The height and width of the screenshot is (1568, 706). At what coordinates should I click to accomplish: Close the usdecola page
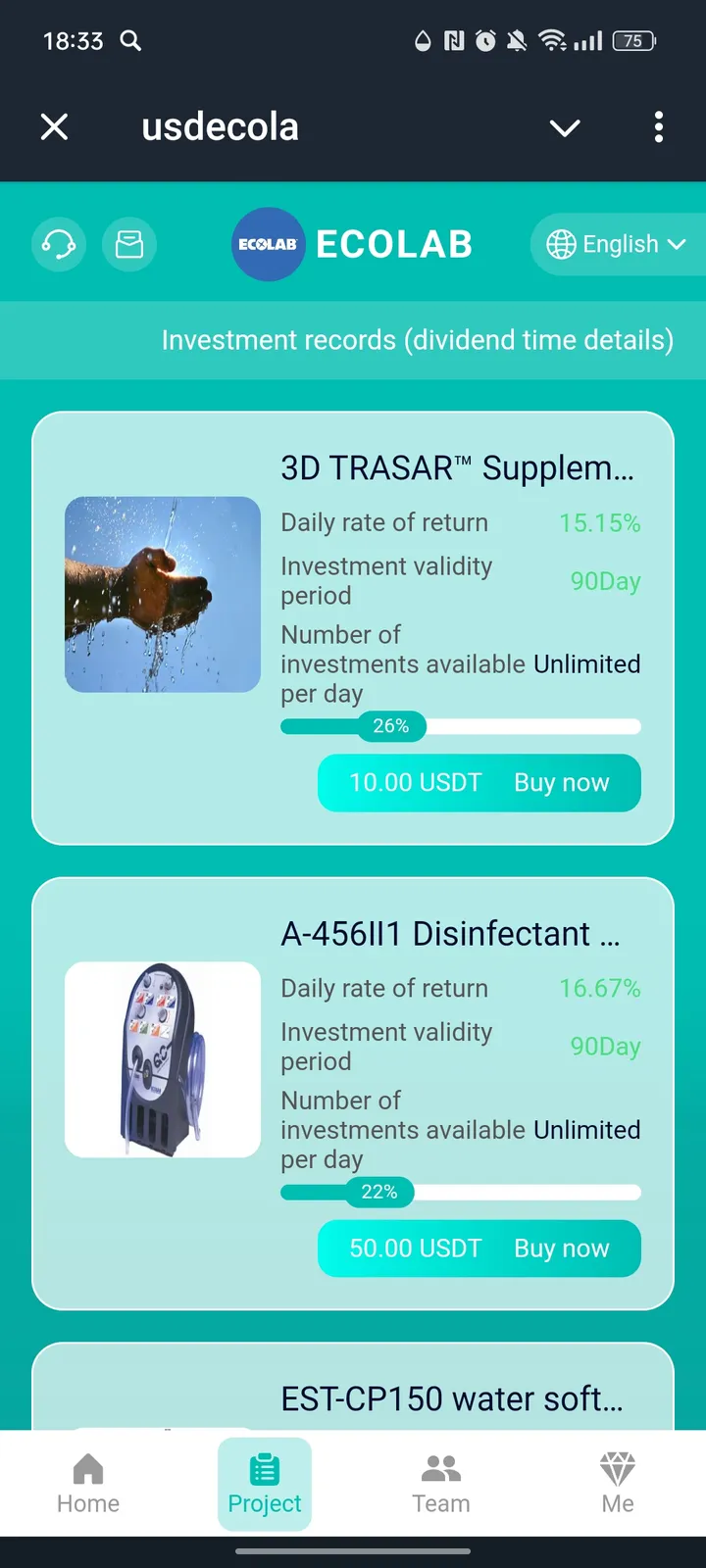click(x=54, y=126)
